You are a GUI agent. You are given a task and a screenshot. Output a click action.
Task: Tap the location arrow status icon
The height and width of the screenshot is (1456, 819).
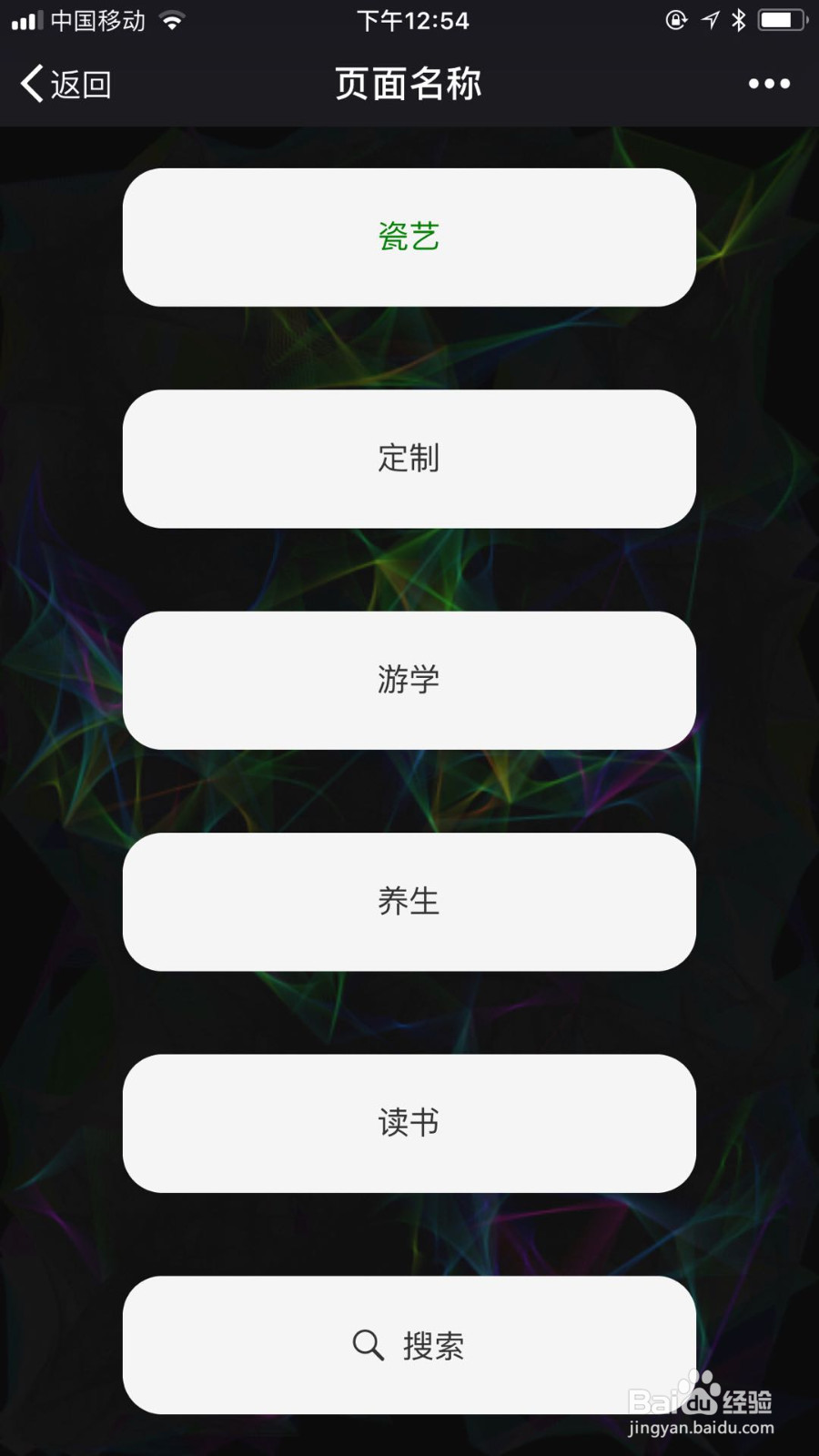[709, 19]
